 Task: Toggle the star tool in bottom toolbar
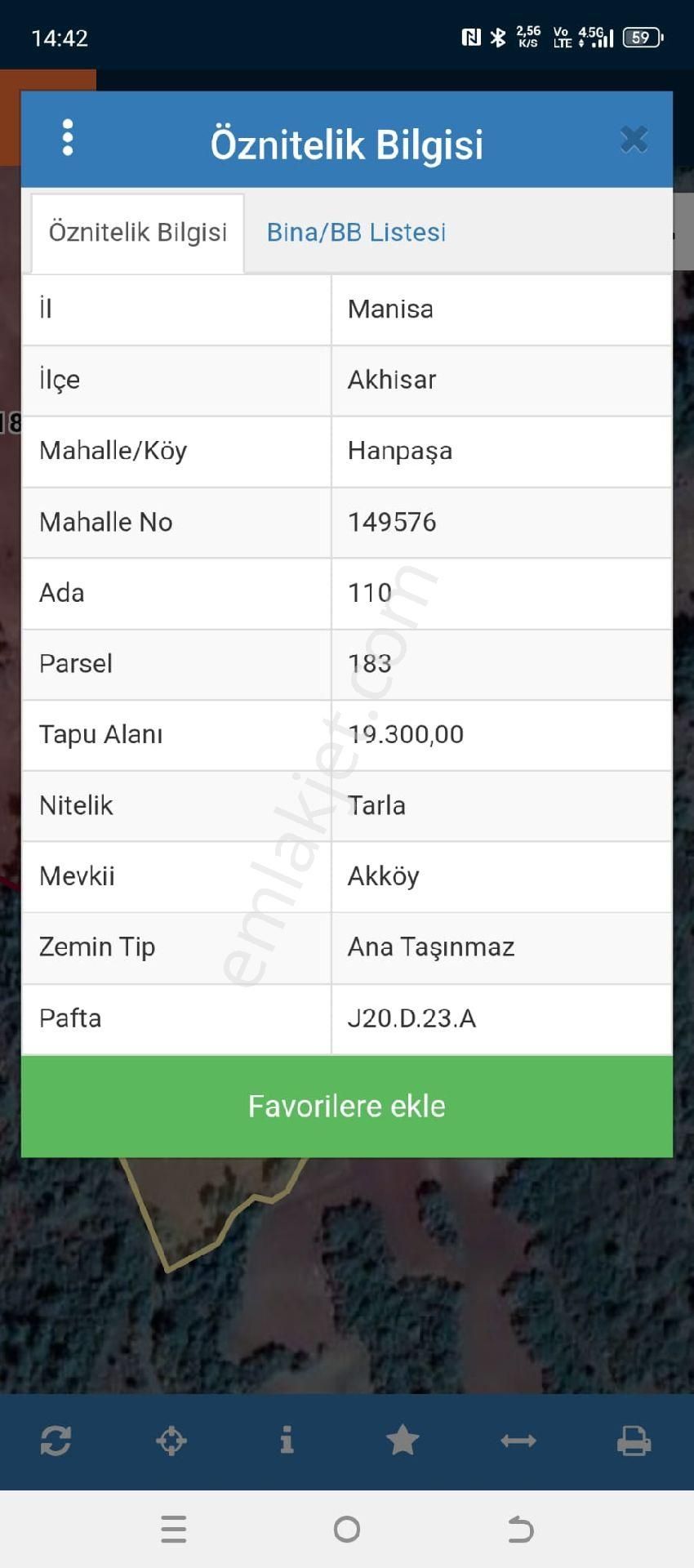tap(403, 1441)
